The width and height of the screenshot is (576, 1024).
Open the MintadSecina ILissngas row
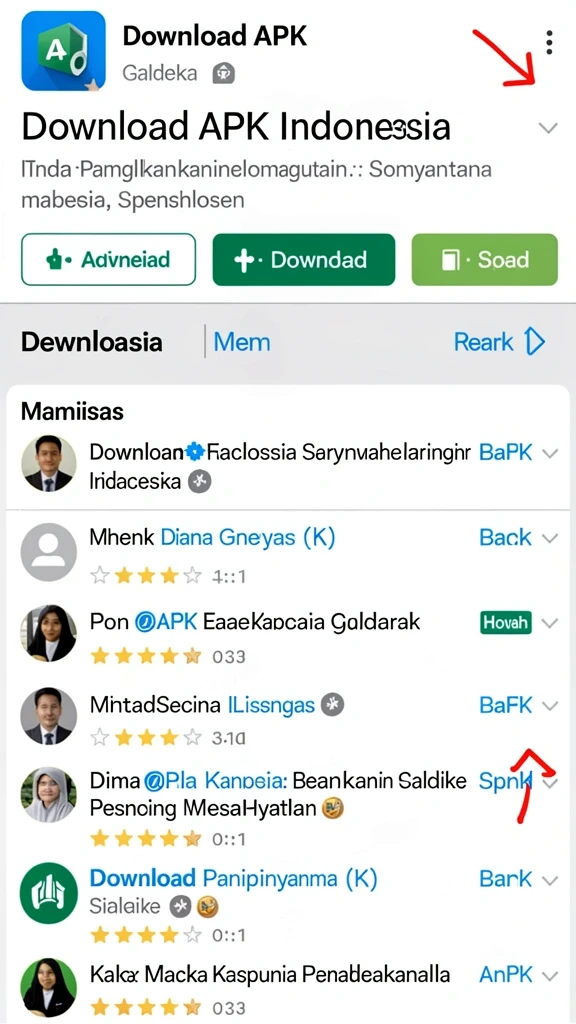288,717
